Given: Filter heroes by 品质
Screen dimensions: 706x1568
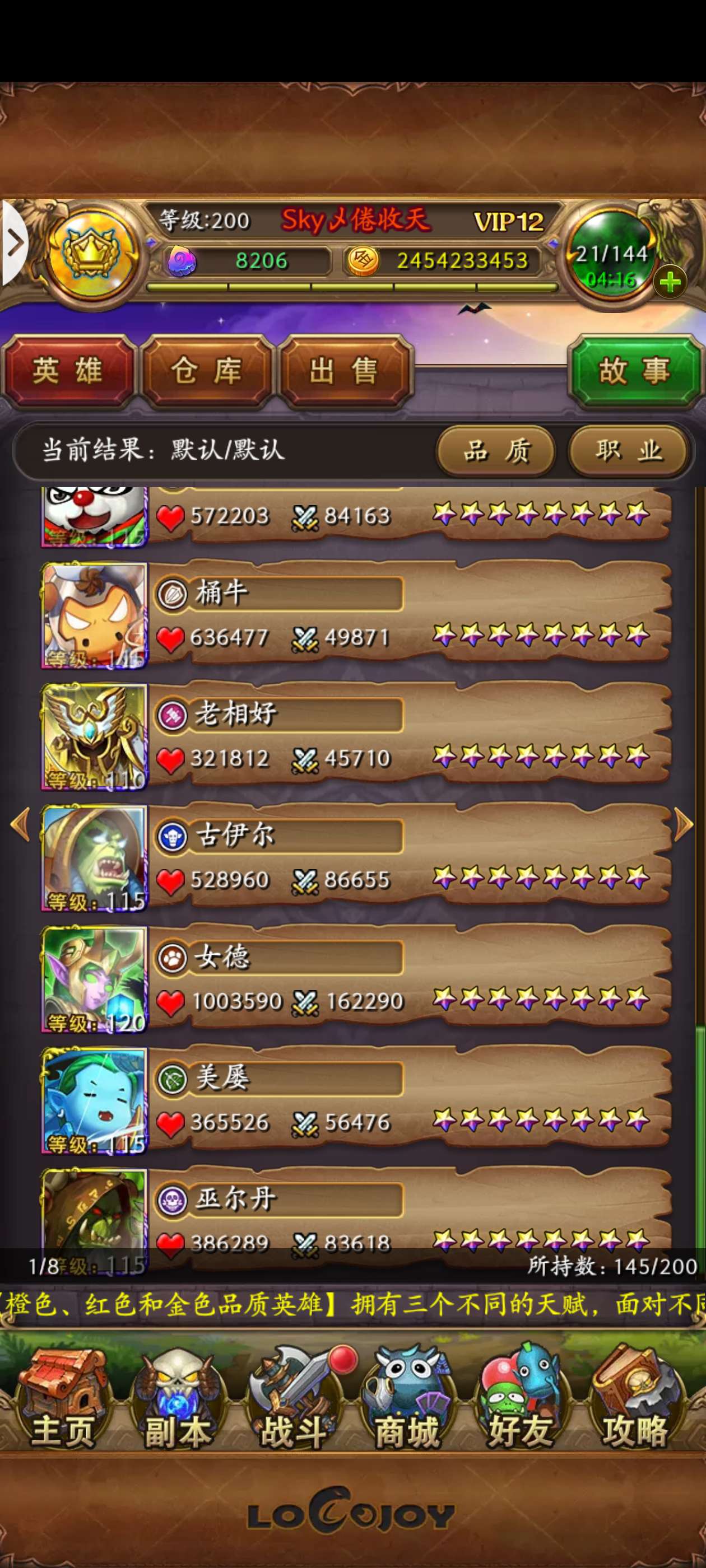Looking at the screenshot, I should (x=496, y=451).
